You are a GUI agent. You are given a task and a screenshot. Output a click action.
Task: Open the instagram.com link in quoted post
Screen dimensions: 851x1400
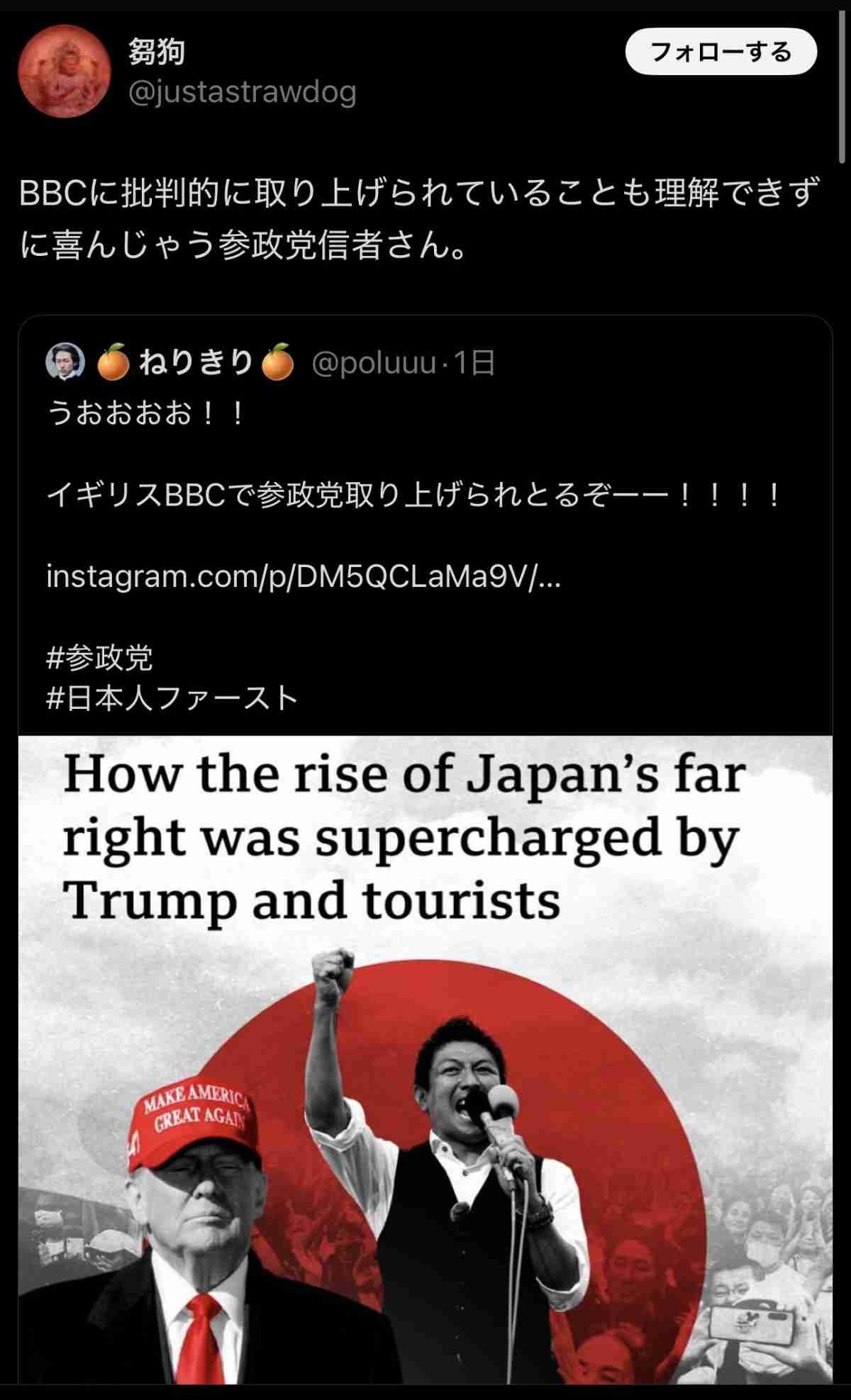pyautogui.click(x=303, y=577)
